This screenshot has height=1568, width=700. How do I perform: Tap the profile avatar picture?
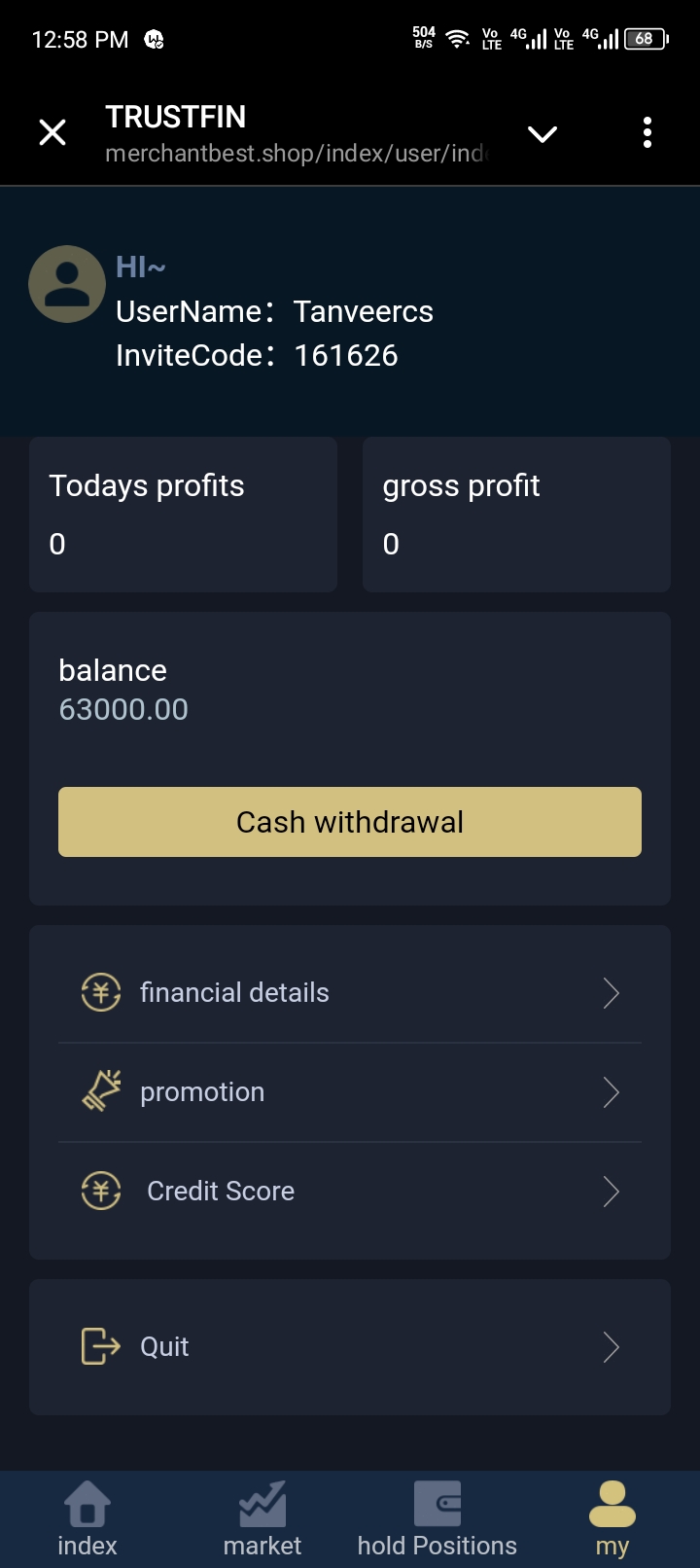67,284
